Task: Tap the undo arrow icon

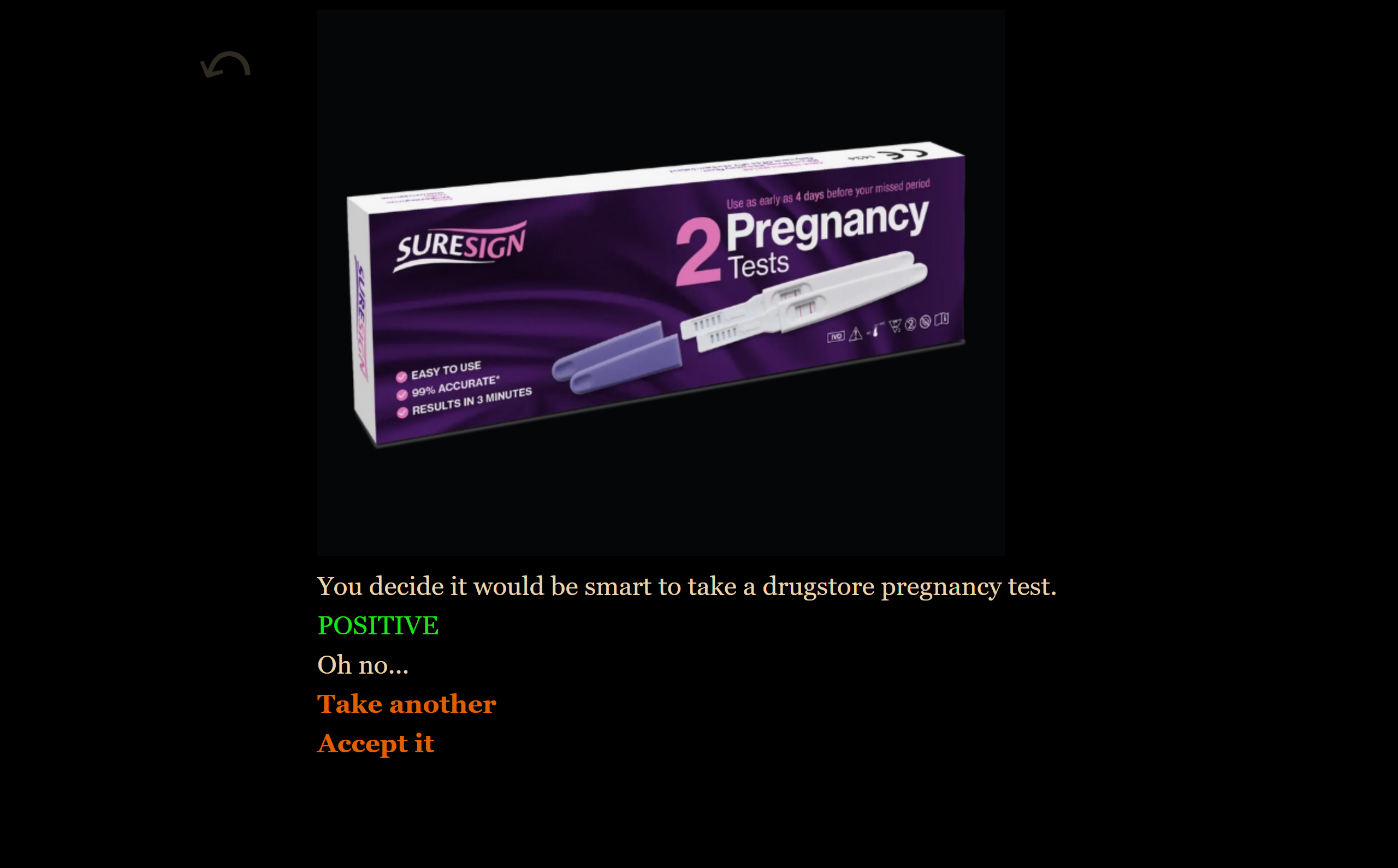Action: click(x=226, y=65)
